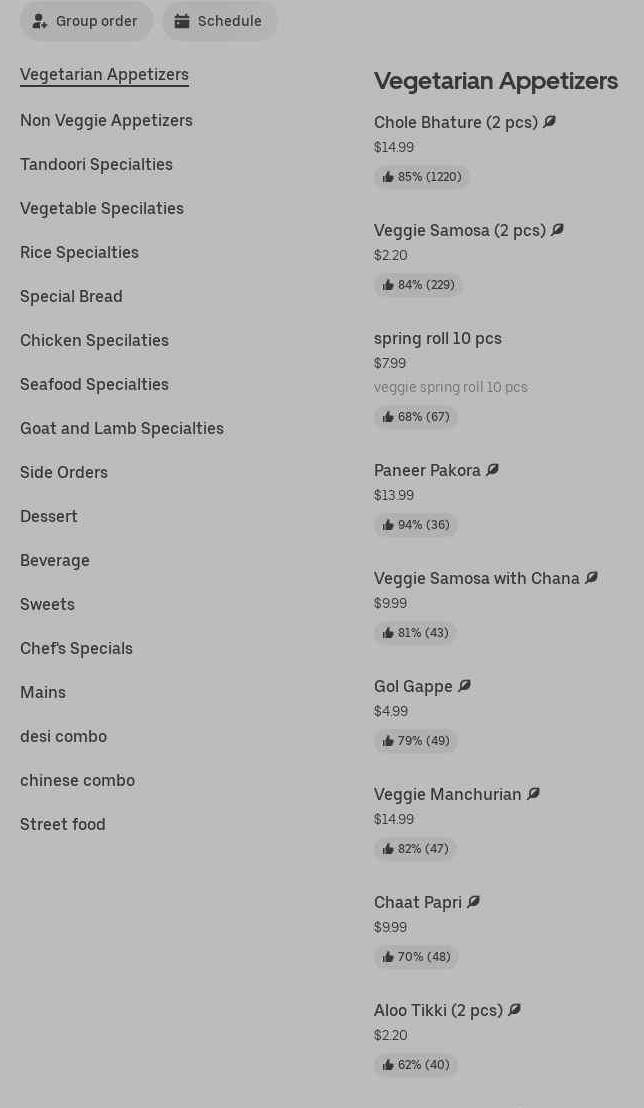
Task: Go to Vegetable Specialties section
Action: (102, 208)
